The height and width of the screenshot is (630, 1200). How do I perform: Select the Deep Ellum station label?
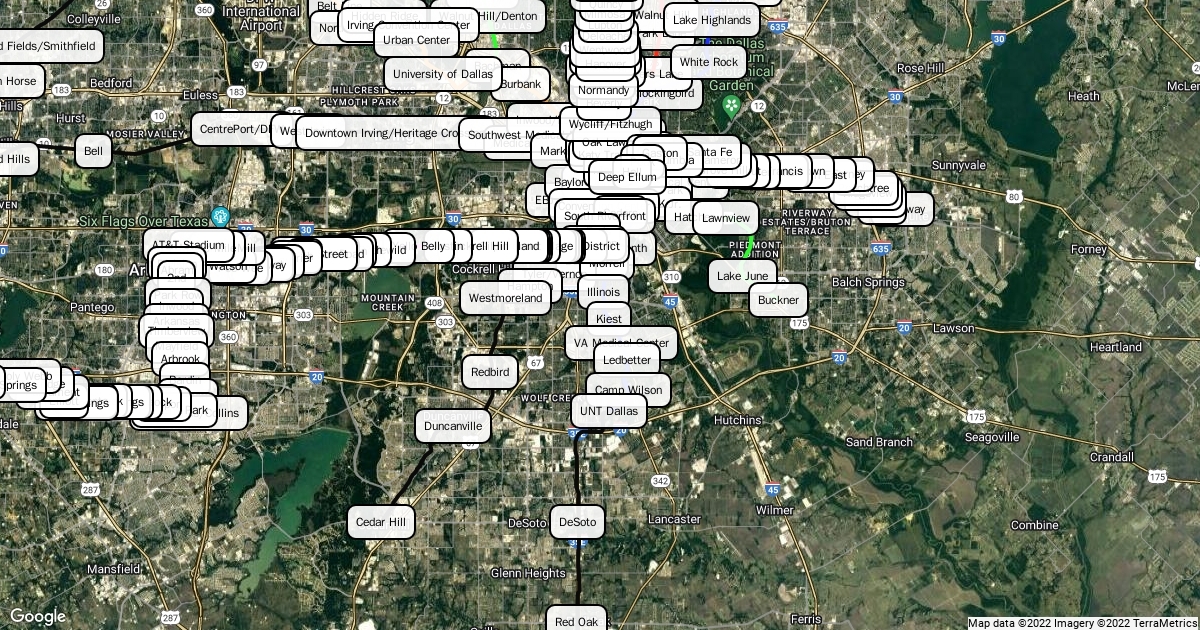628,178
